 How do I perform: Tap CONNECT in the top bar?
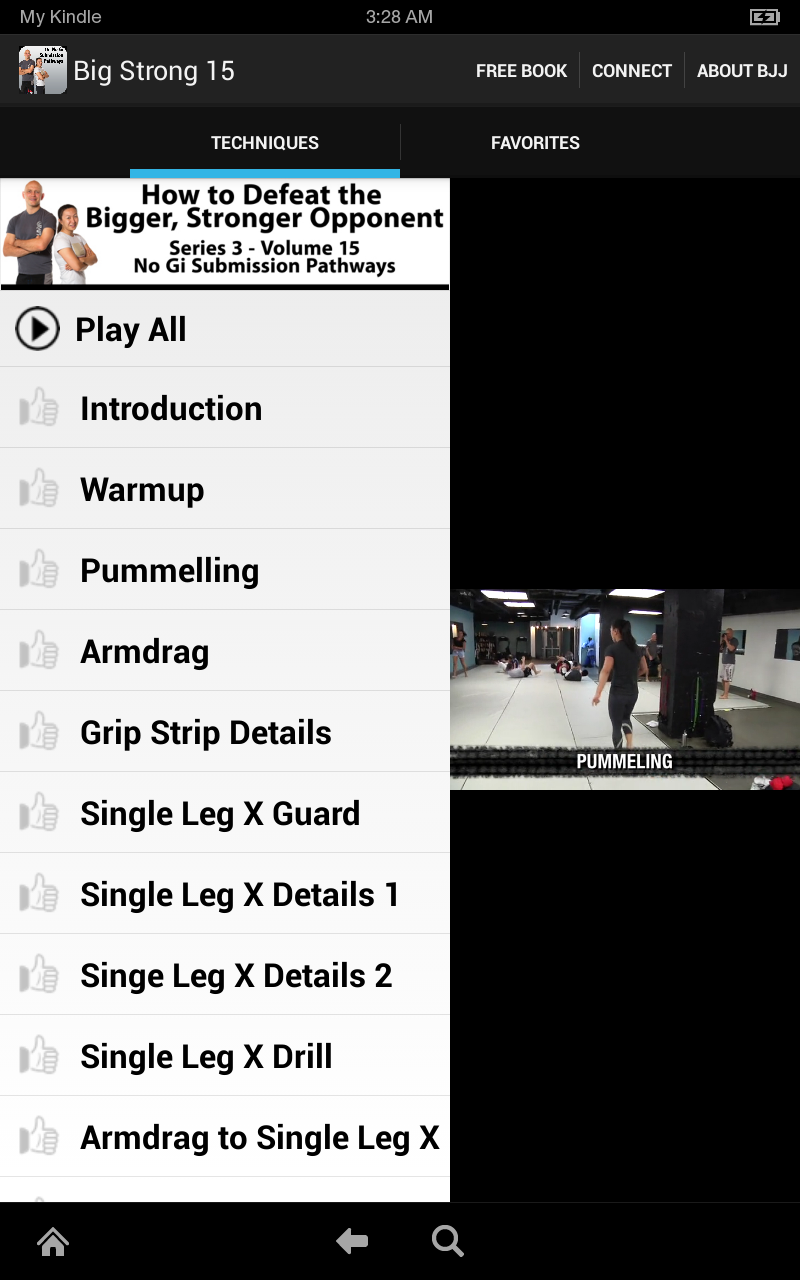pos(632,71)
